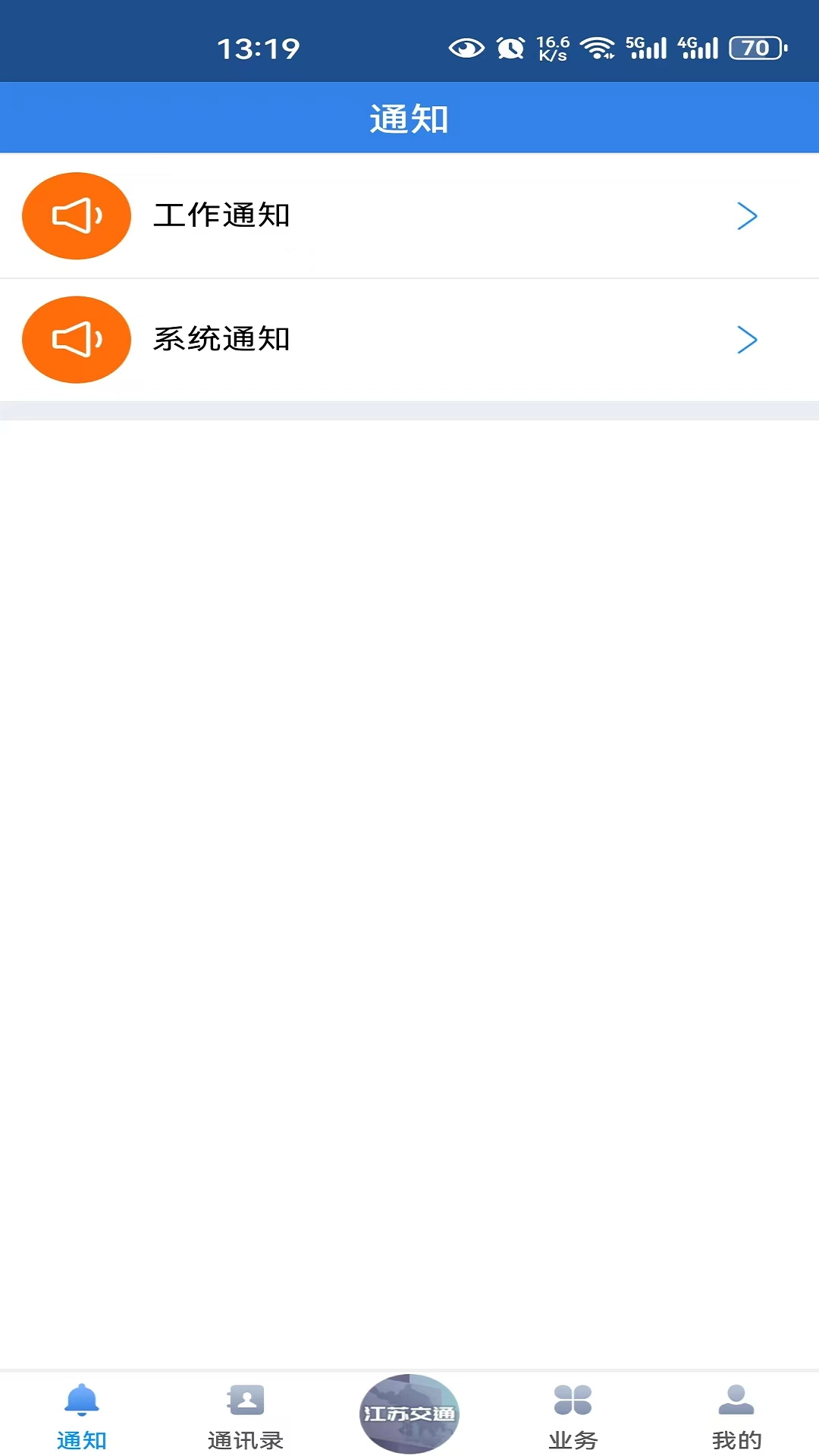Tap the 江苏交通 center logo icon
This screenshot has width=819, height=1456.
(409, 1410)
